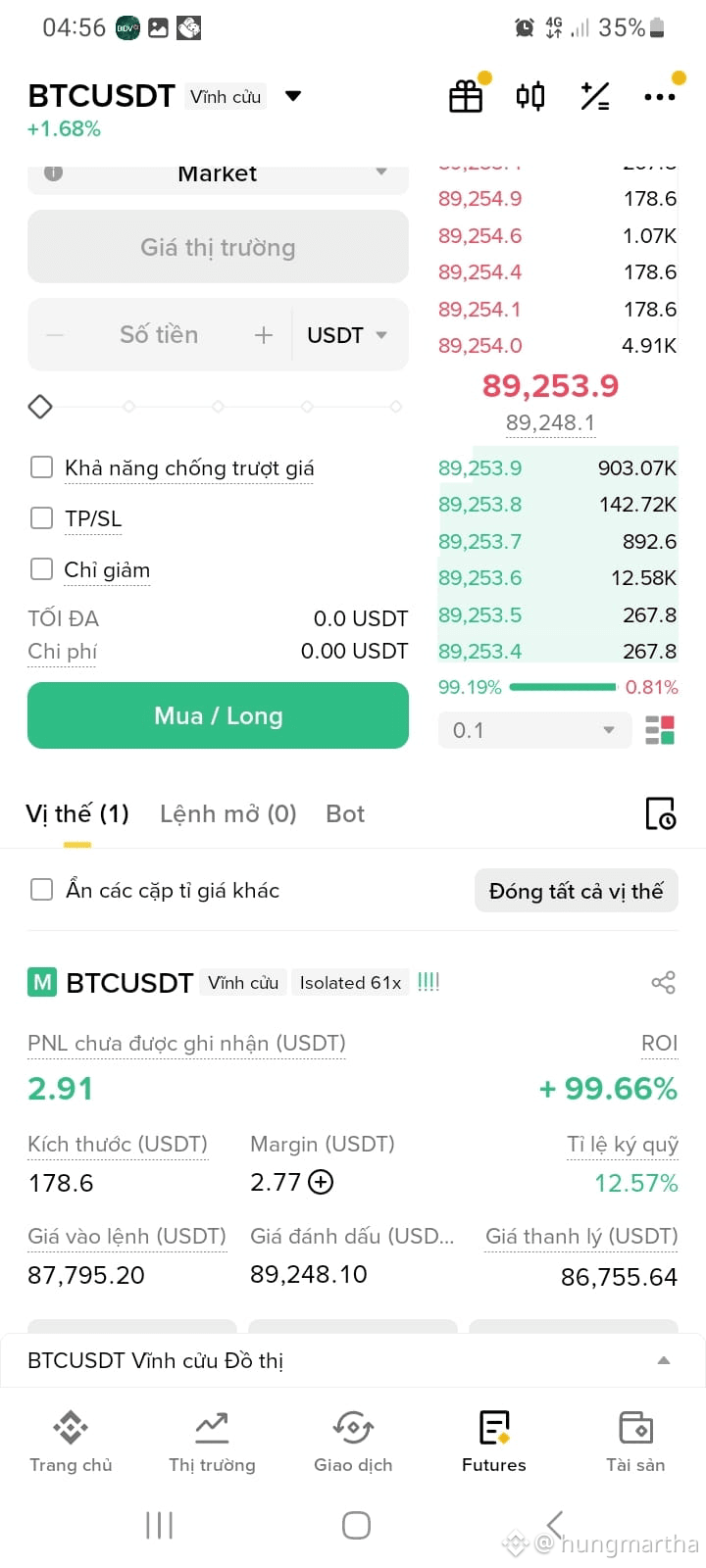Open the candlestick chart icon
This screenshot has width=706, height=1568.
pyautogui.click(x=530, y=96)
